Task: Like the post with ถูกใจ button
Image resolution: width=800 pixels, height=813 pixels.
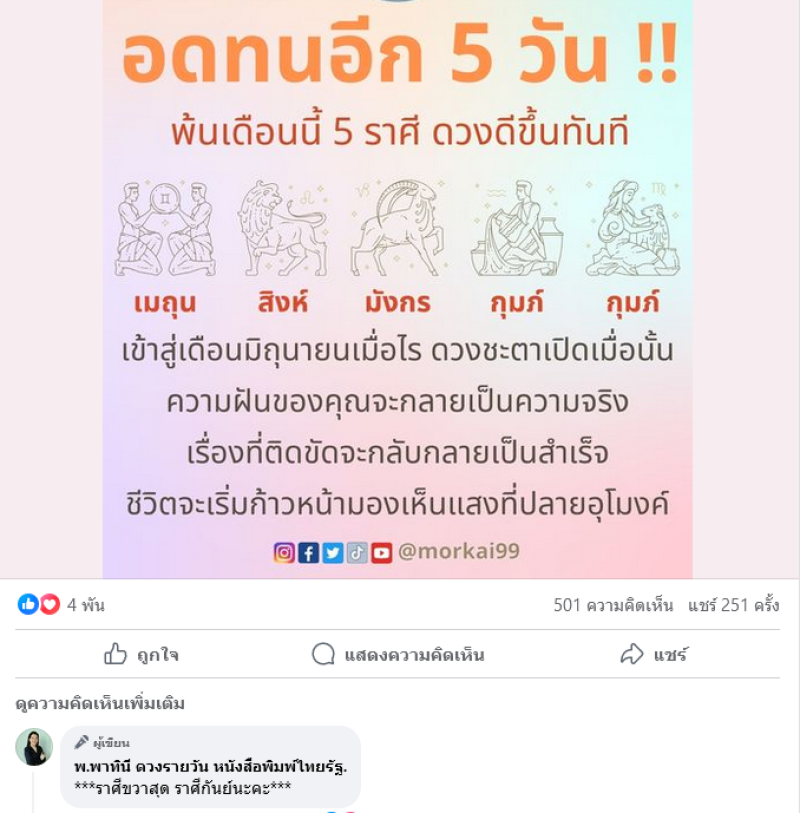Action: pyautogui.click(x=141, y=655)
